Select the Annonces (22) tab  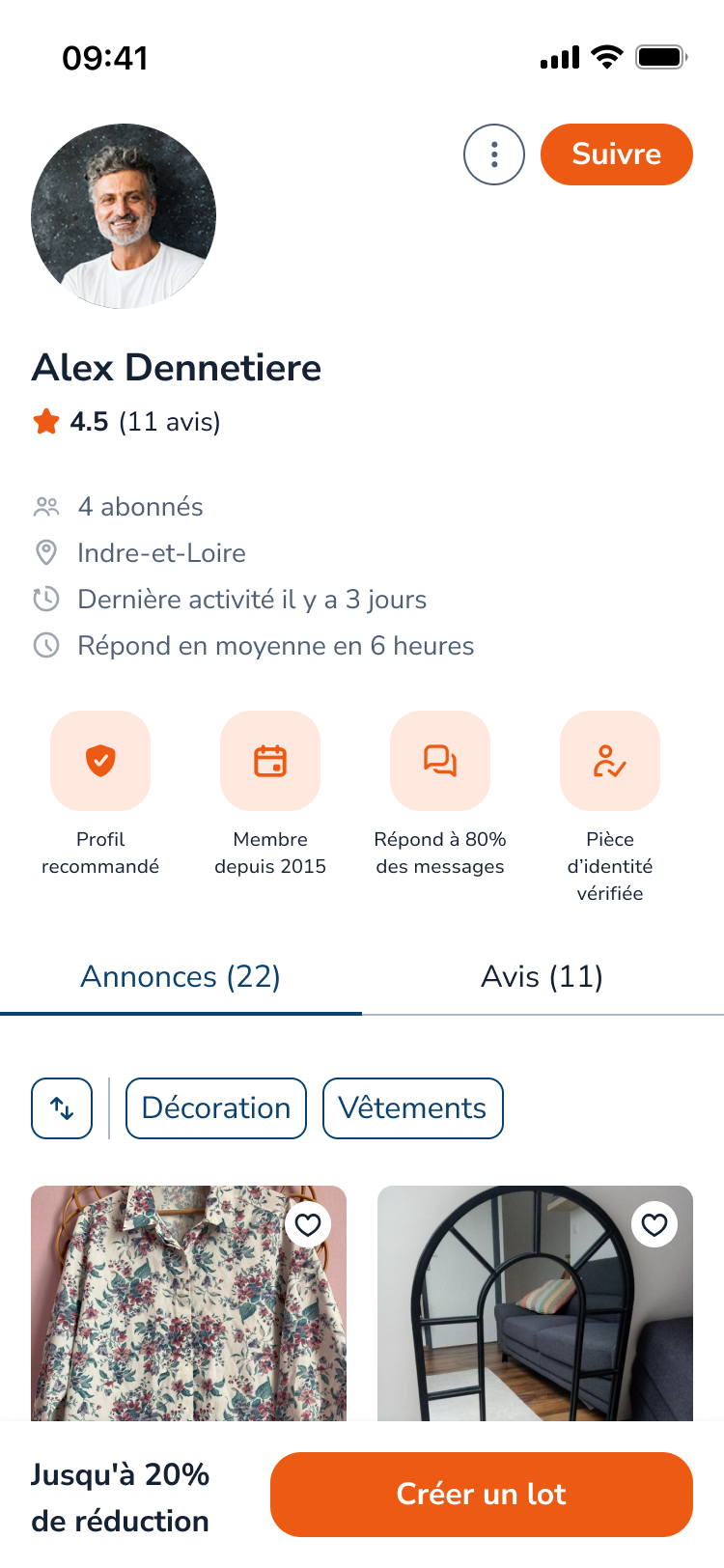[181, 977]
